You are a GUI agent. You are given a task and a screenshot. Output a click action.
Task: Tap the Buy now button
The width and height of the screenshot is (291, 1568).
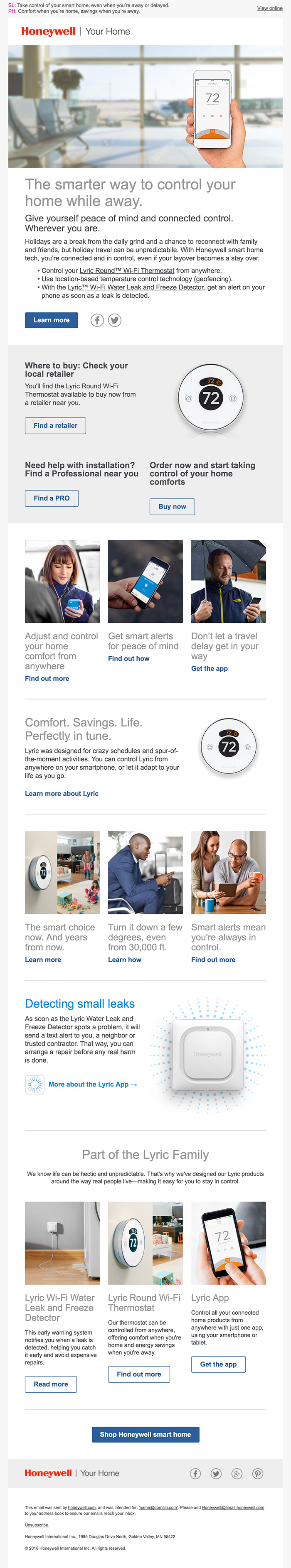click(172, 506)
